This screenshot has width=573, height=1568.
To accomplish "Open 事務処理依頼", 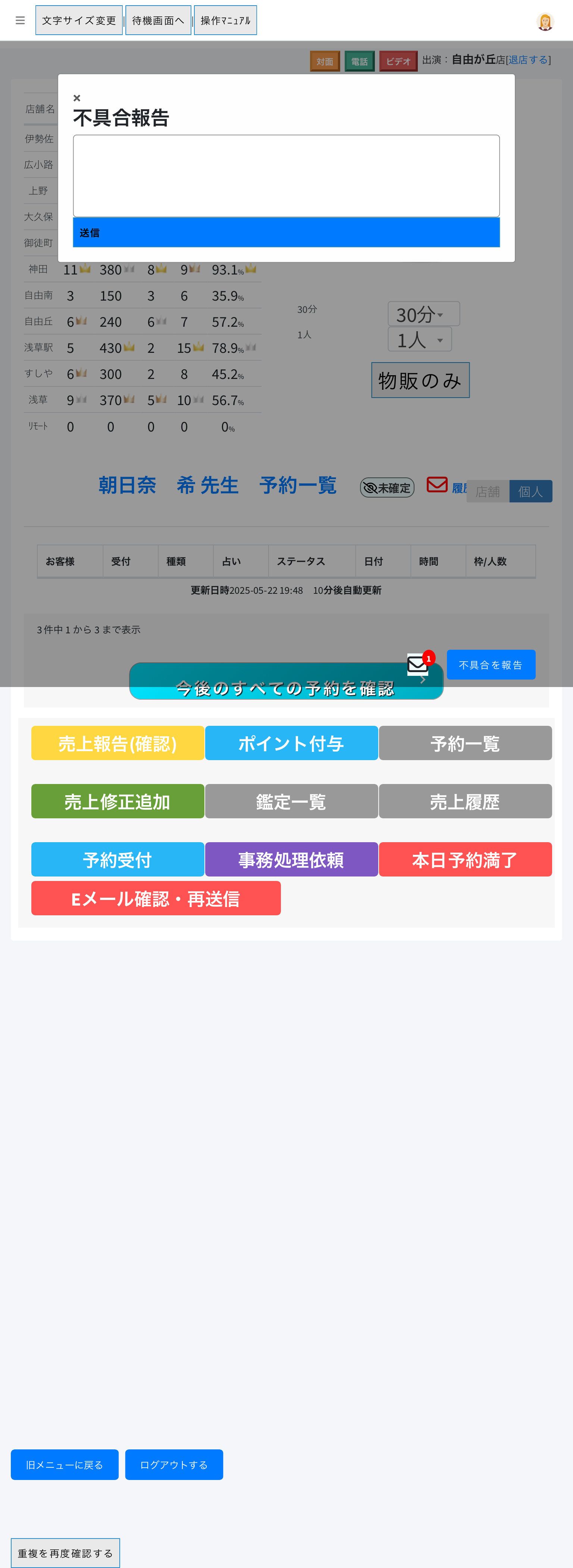I will (291, 859).
